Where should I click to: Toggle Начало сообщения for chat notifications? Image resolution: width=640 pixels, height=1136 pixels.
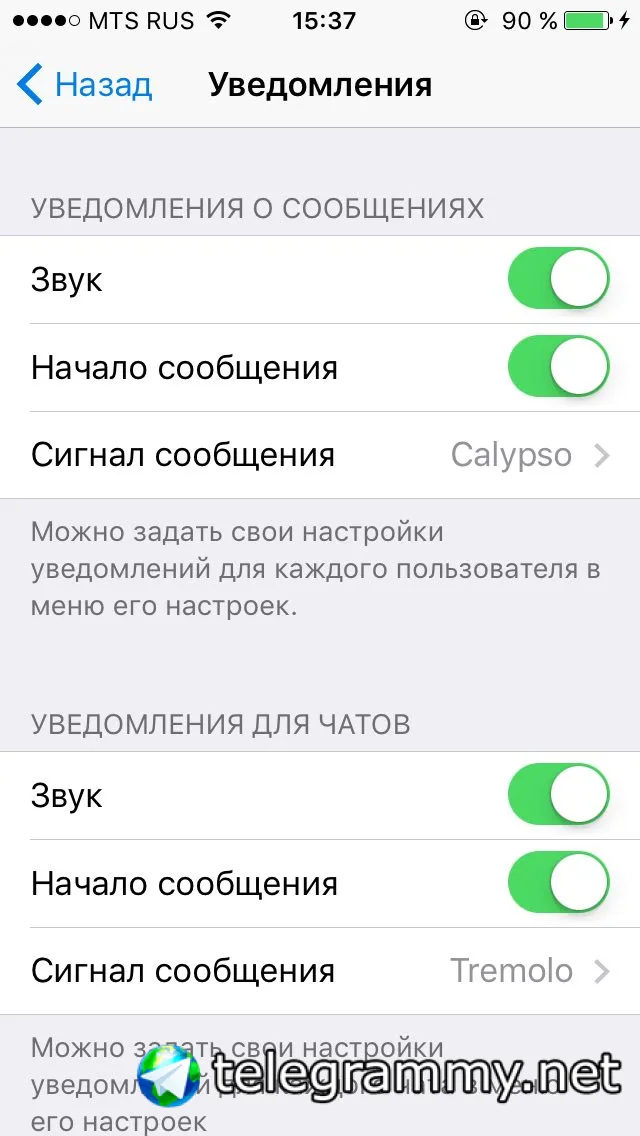[x=558, y=883]
